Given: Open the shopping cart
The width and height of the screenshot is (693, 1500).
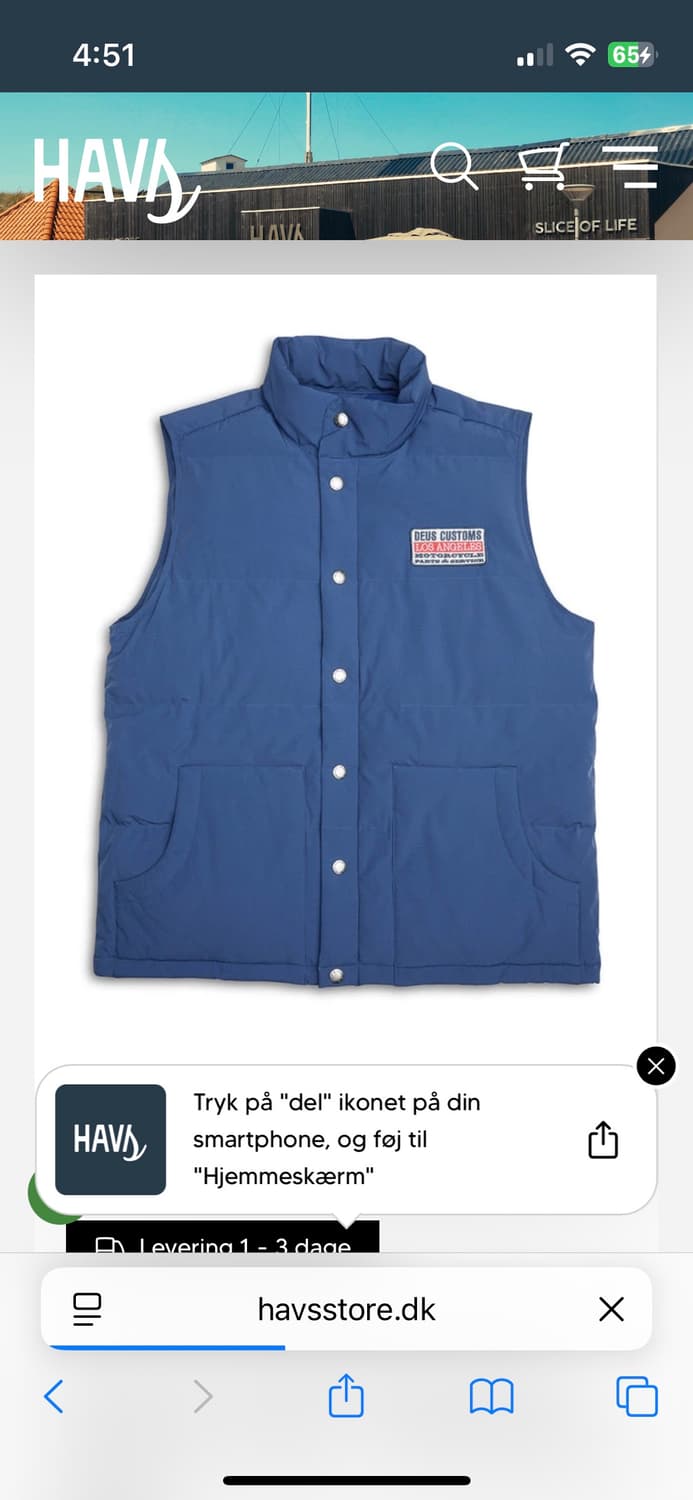Looking at the screenshot, I should pyautogui.click(x=543, y=166).
